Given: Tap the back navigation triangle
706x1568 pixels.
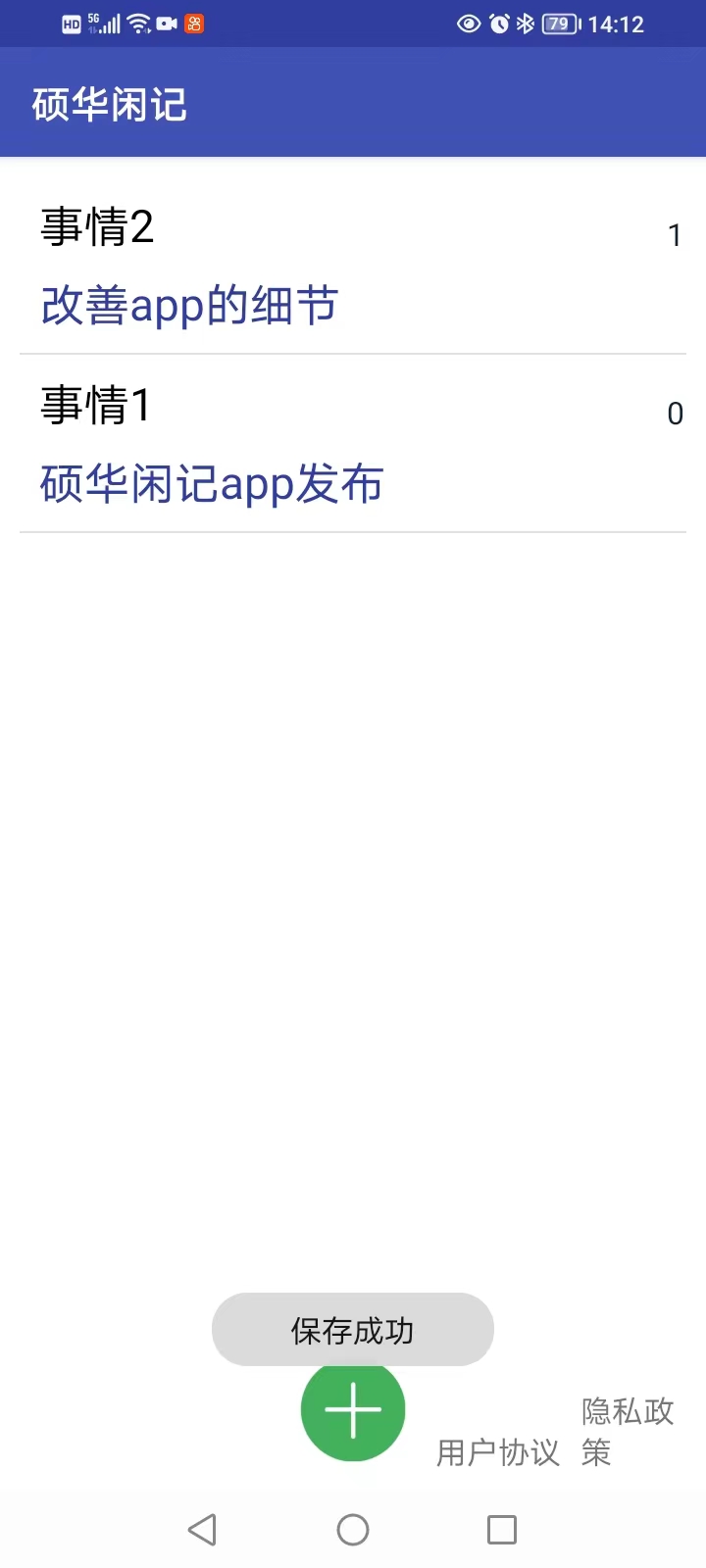Looking at the screenshot, I should 203,1529.
